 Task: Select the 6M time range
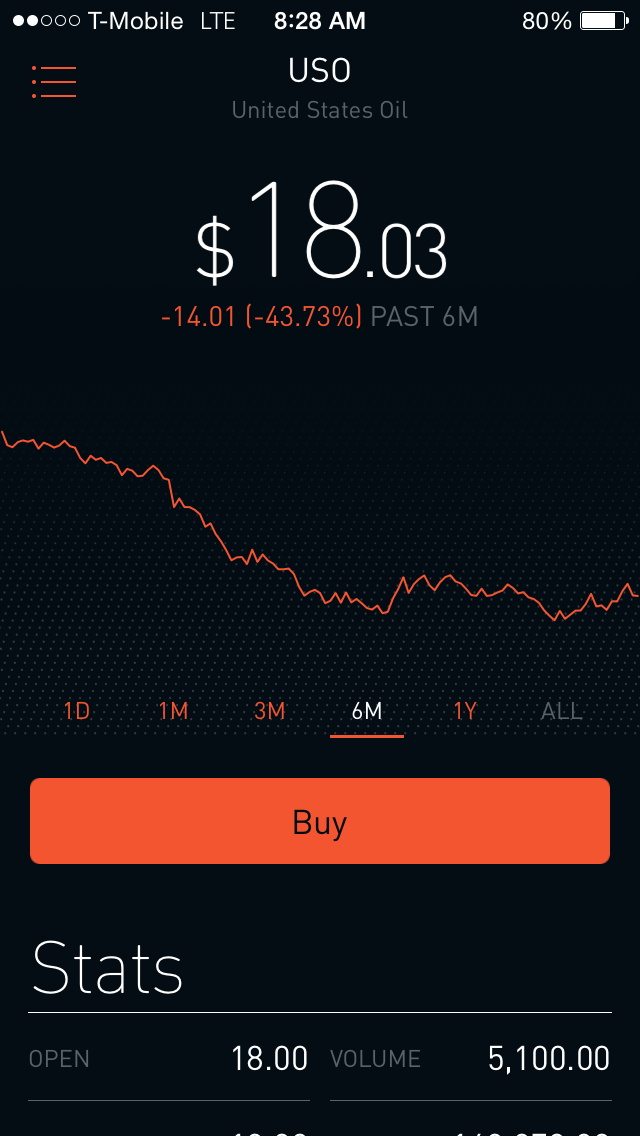click(367, 711)
